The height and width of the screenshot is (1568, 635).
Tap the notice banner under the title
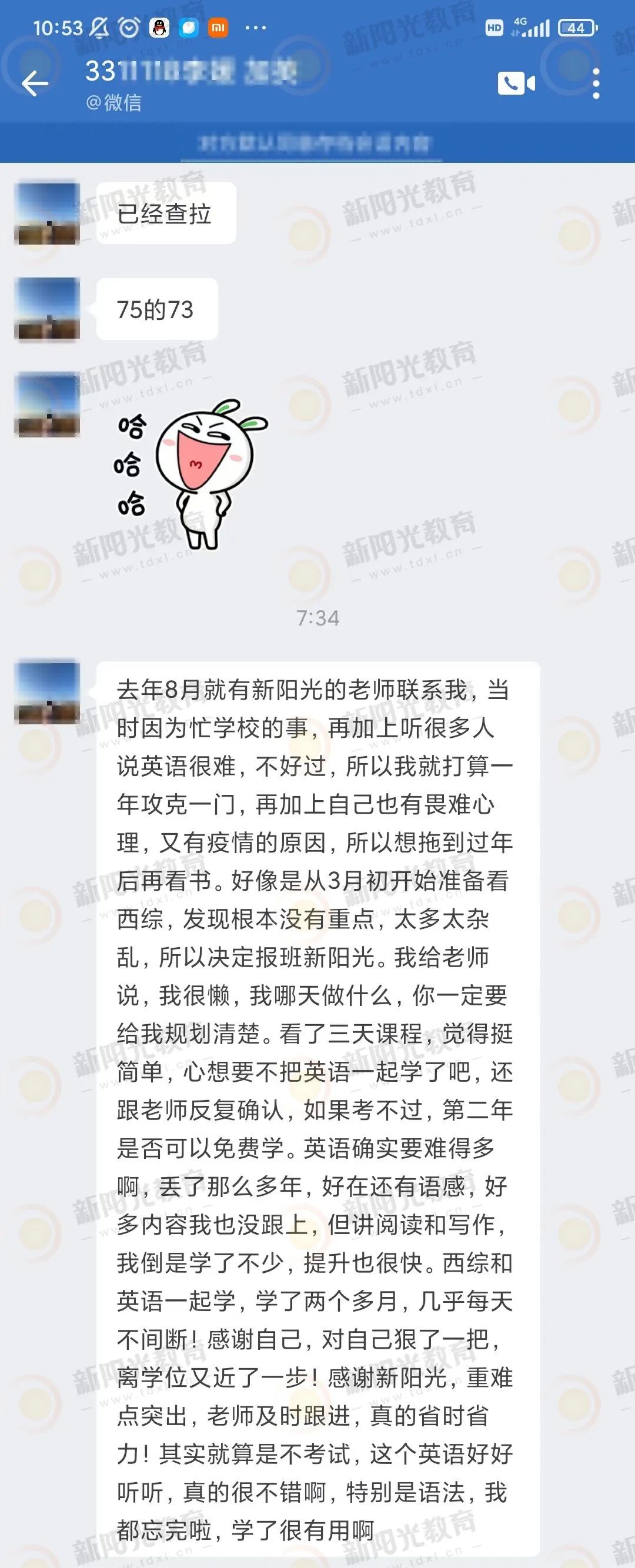pos(314,143)
